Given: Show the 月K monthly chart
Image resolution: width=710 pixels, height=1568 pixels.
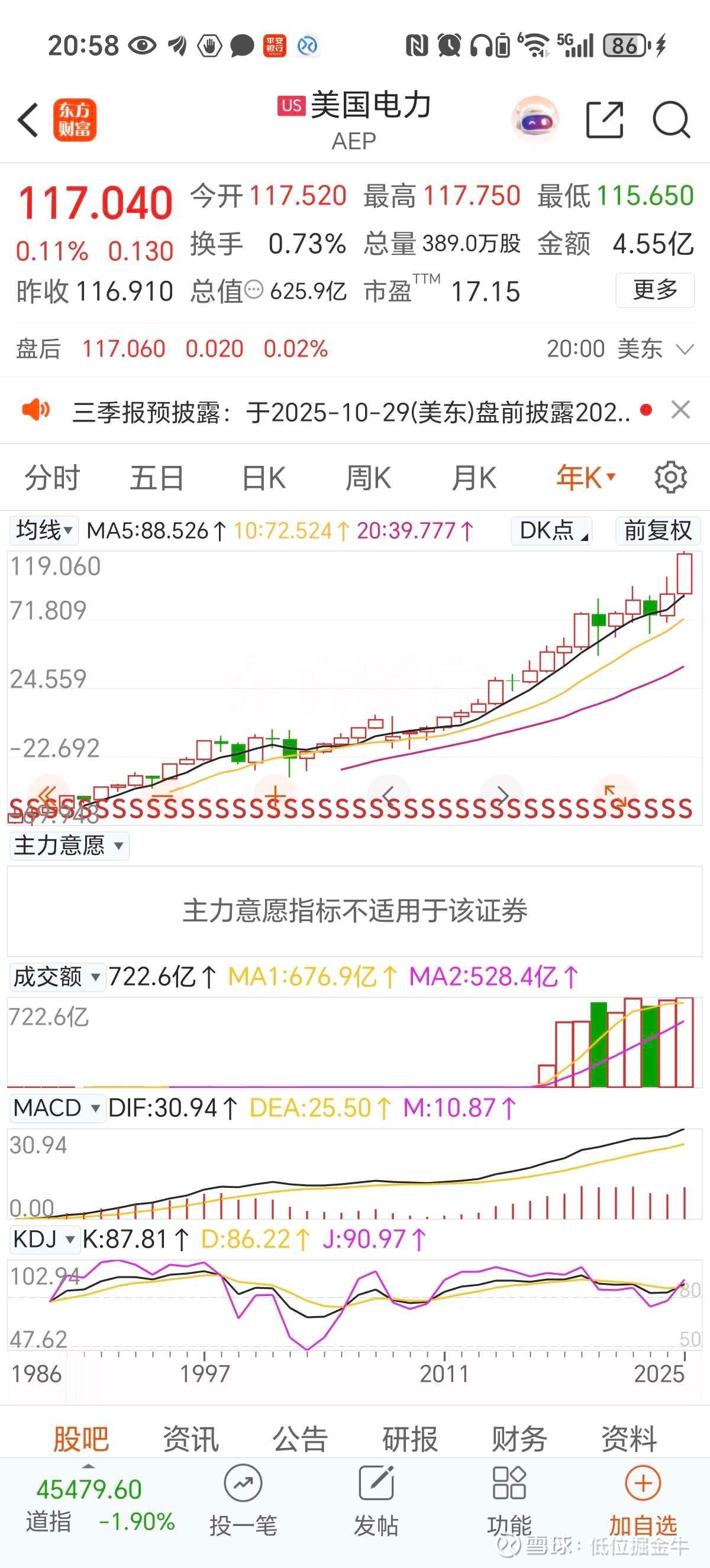Looking at the screenshot, I should 473,478.
